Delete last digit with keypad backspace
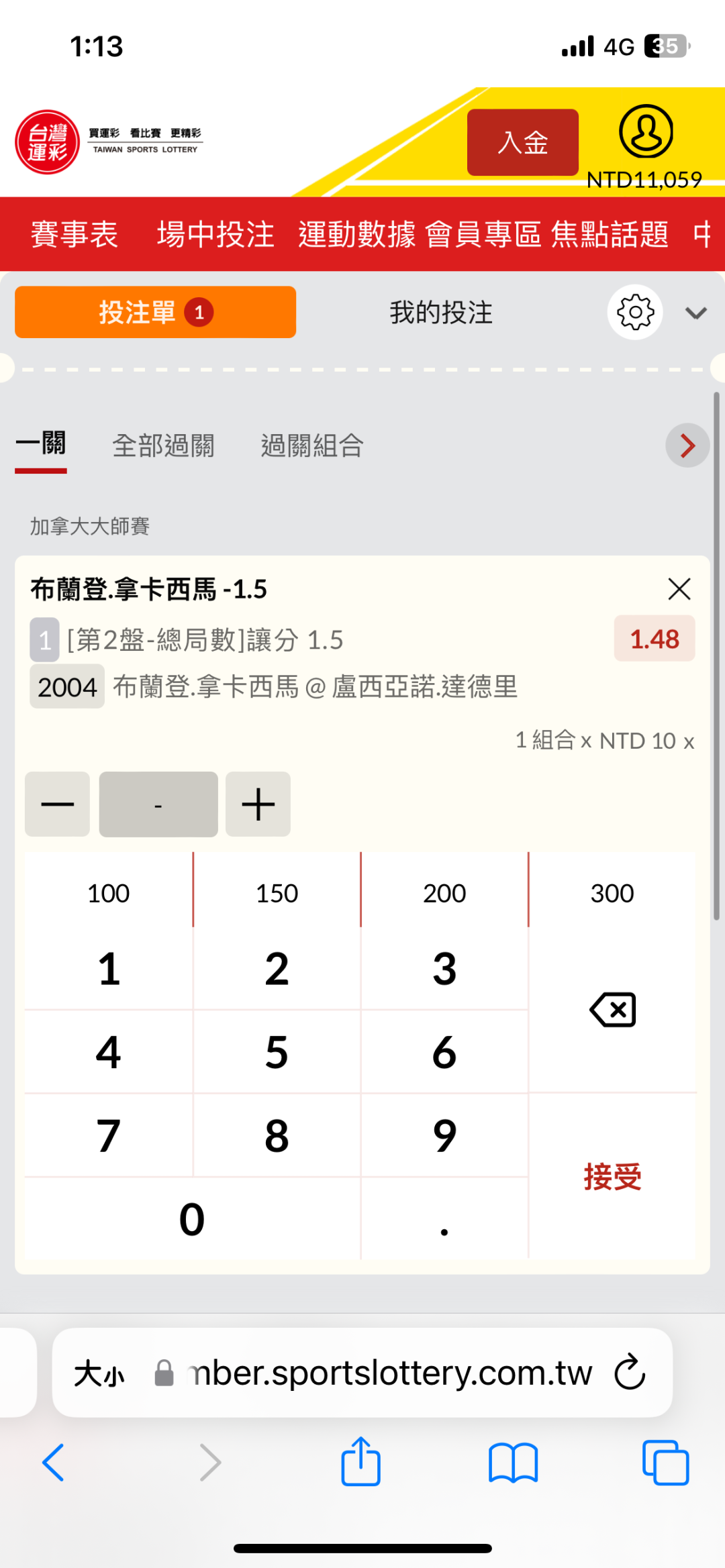 point(612,1010)
